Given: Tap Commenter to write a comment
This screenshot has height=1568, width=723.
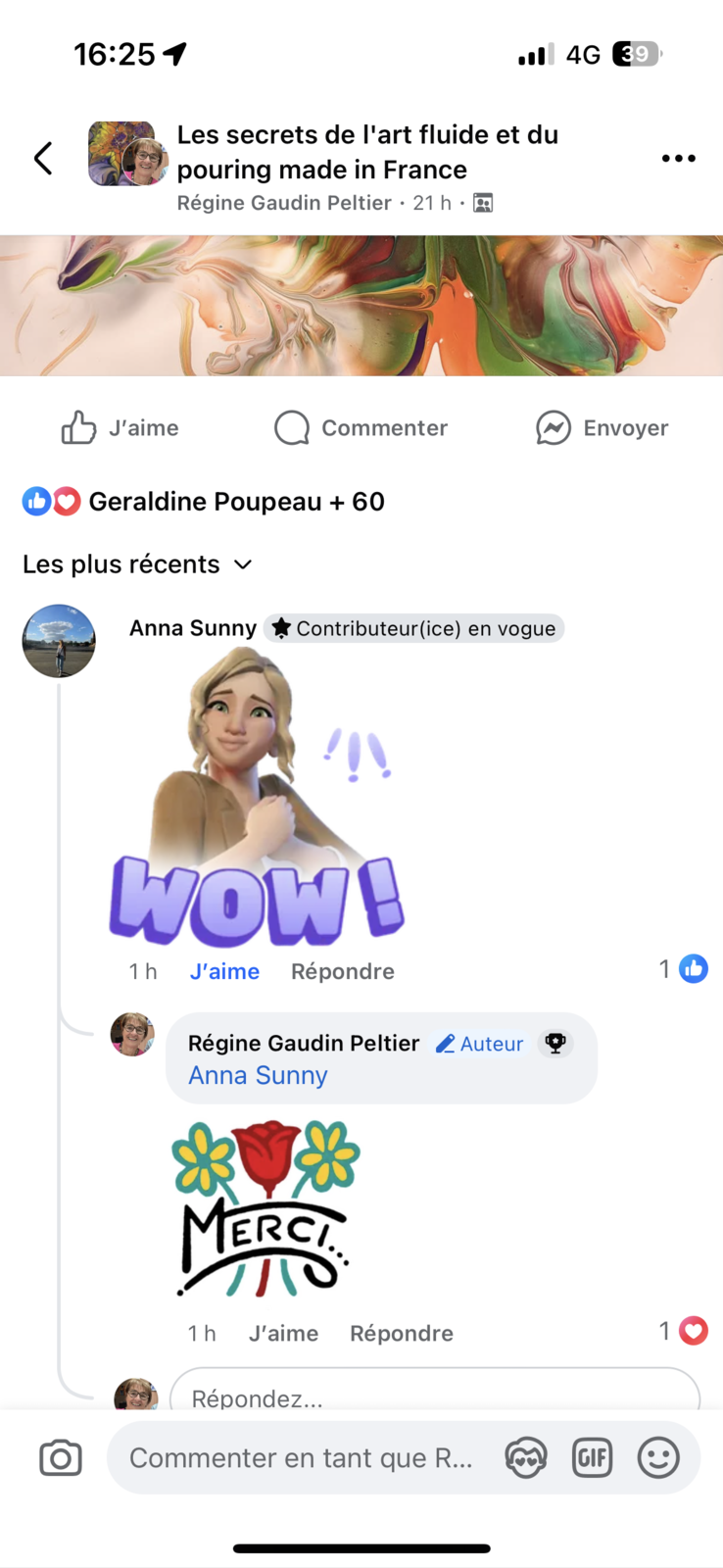Looking at the screenshot, I should click(x=361, y=428).
